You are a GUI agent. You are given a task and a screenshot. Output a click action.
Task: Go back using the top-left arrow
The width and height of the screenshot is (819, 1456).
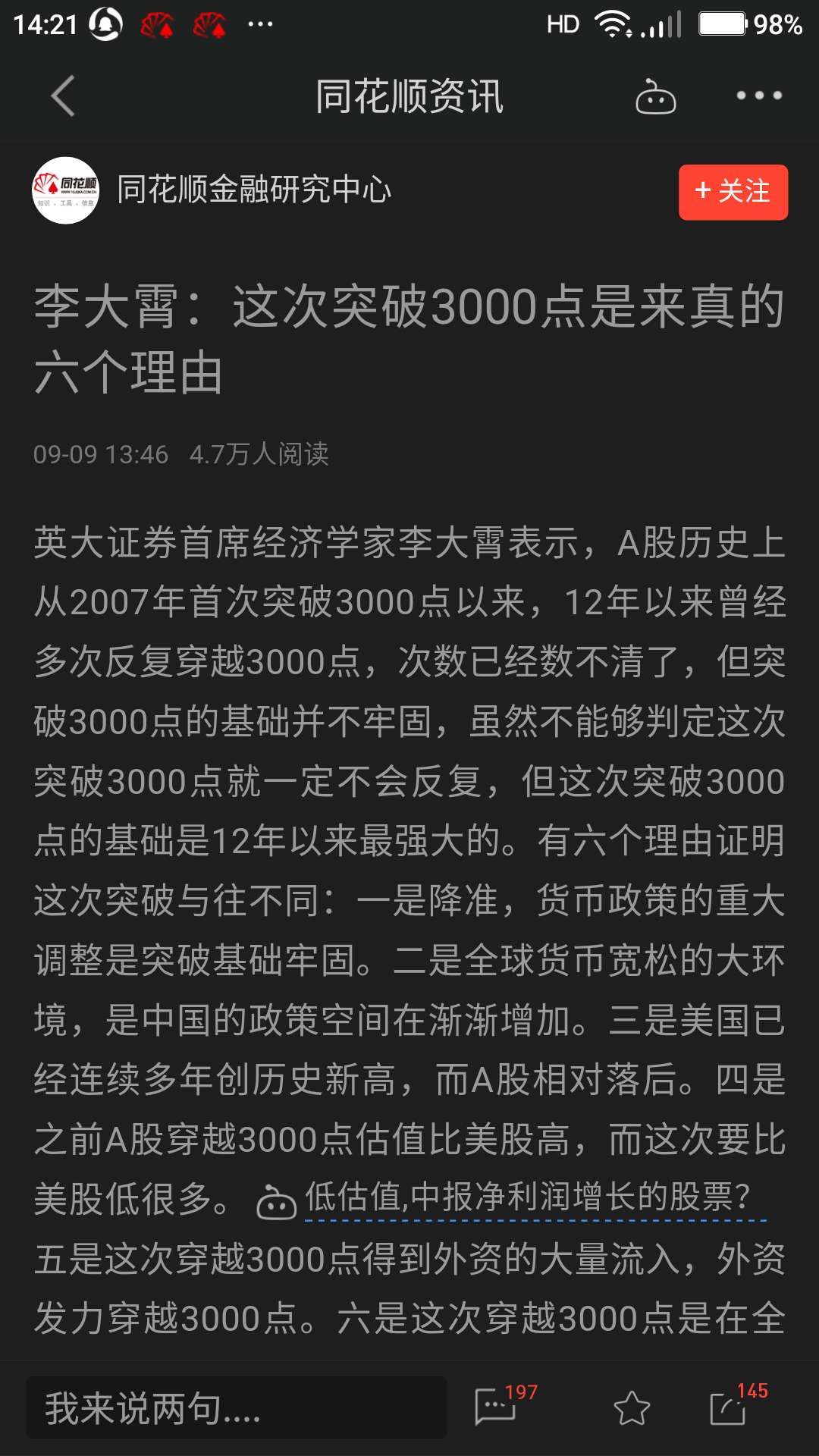coord(63,96)
